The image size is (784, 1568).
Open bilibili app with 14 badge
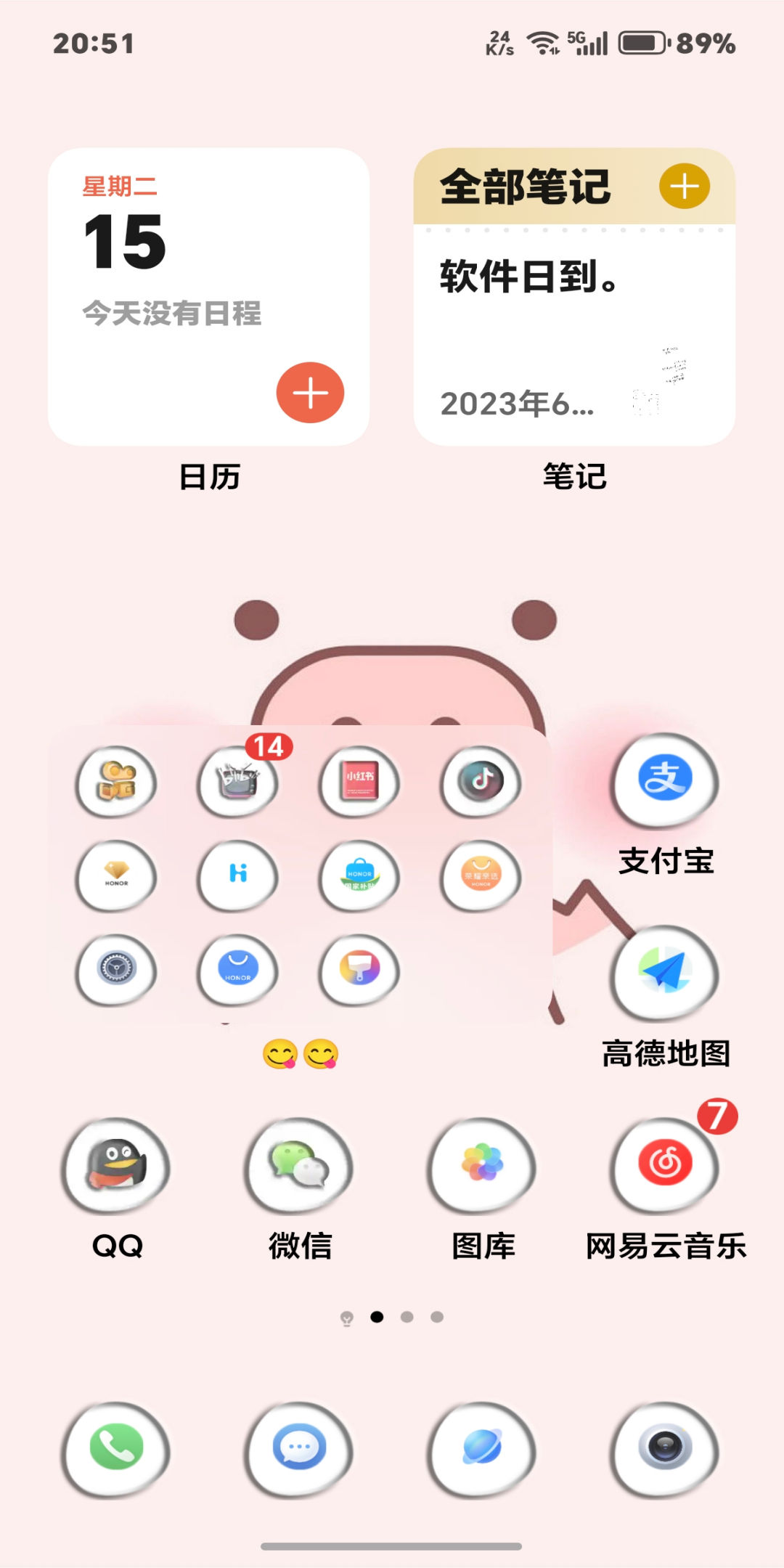[x=238, y=781]
